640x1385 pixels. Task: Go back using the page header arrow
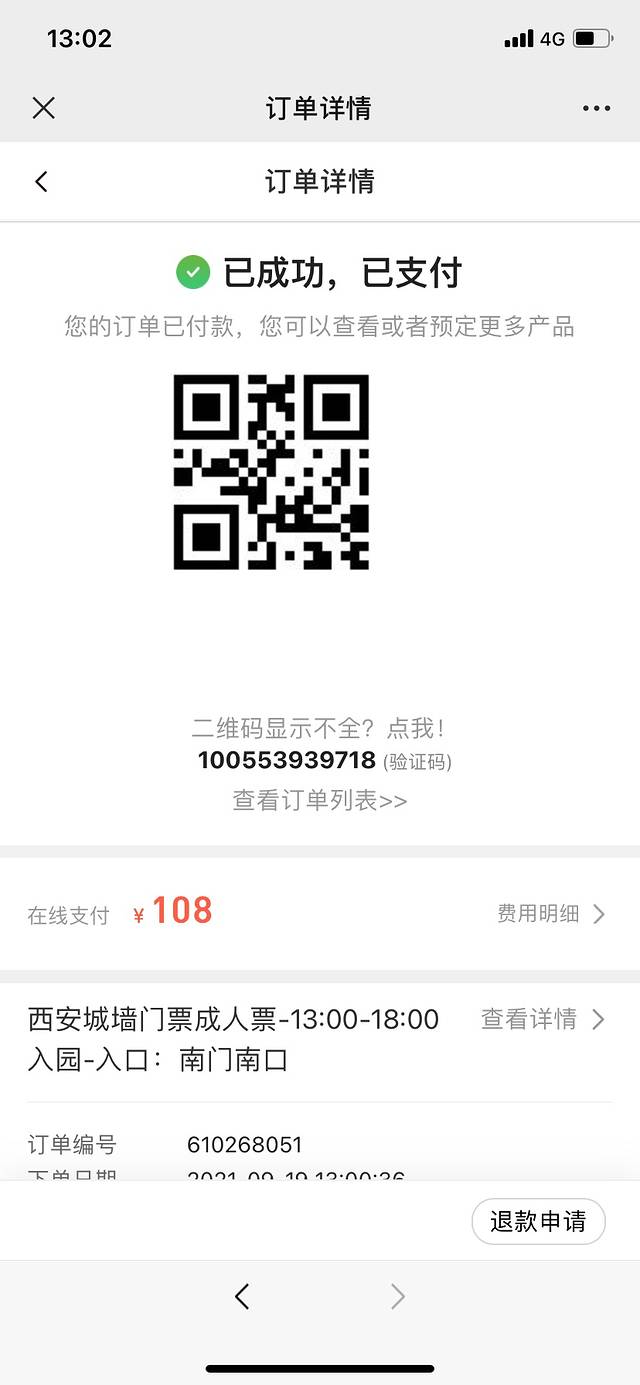click(x=41, y=181)
